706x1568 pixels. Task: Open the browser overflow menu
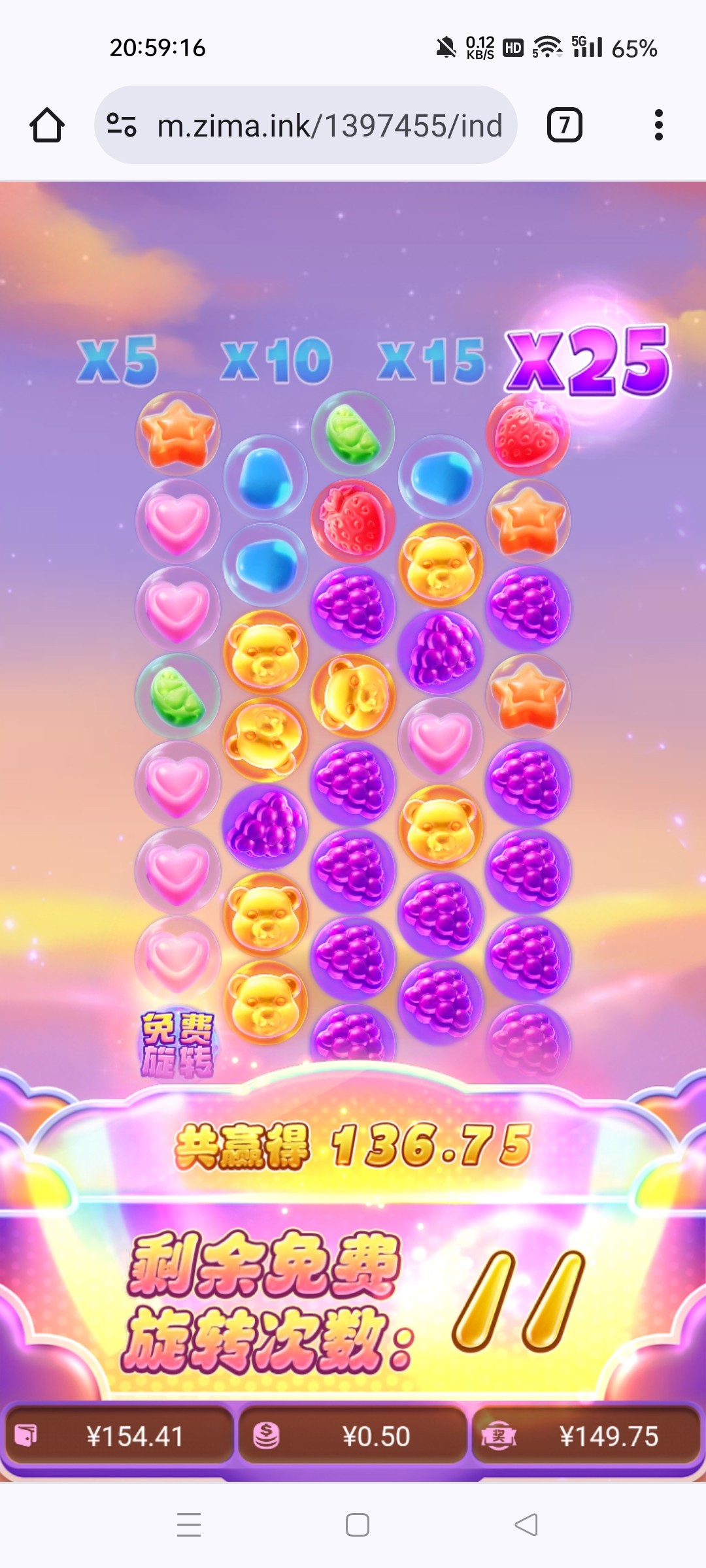(658, 125)
